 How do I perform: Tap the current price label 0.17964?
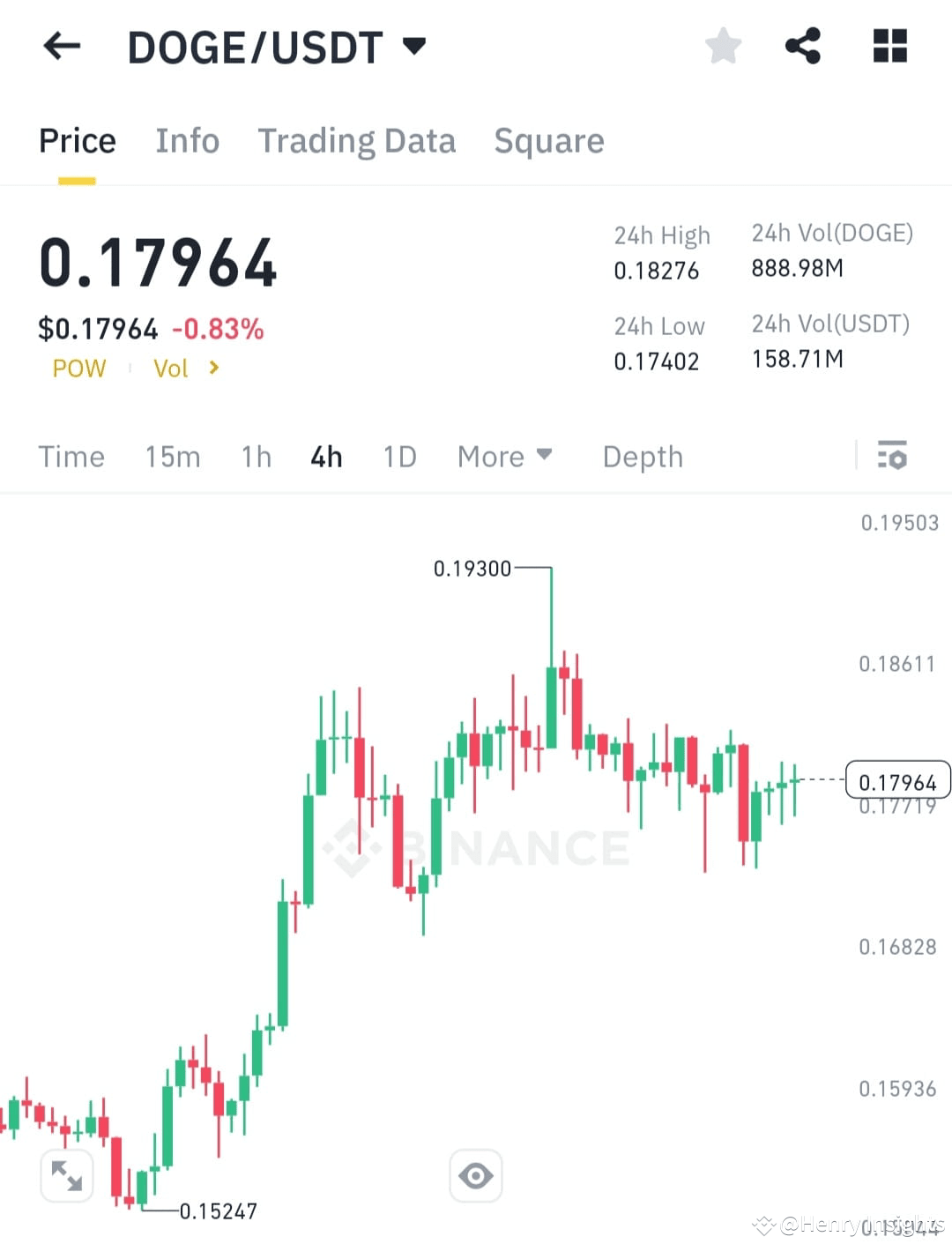897,780
